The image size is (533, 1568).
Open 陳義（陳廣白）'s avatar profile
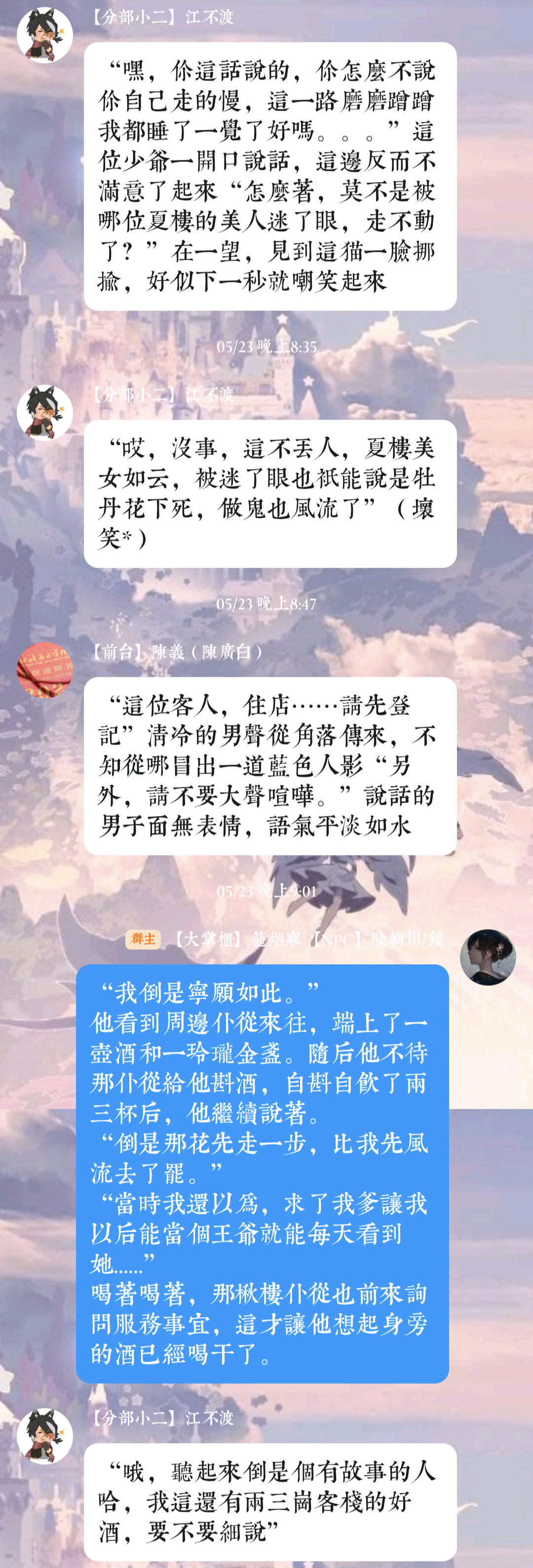pyautogui.click(x=44, y=670)
